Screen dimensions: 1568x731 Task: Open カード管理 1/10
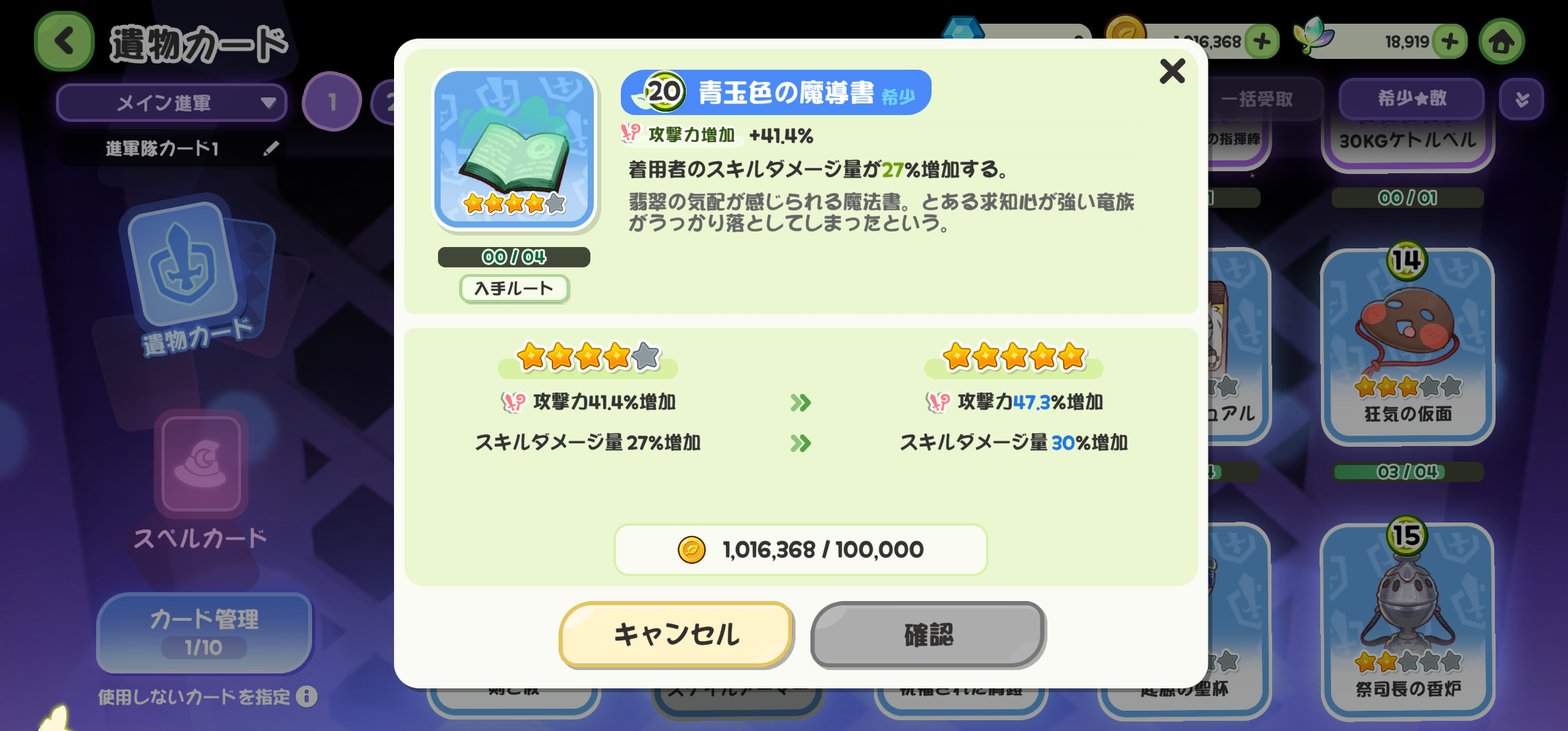point(204,633)
